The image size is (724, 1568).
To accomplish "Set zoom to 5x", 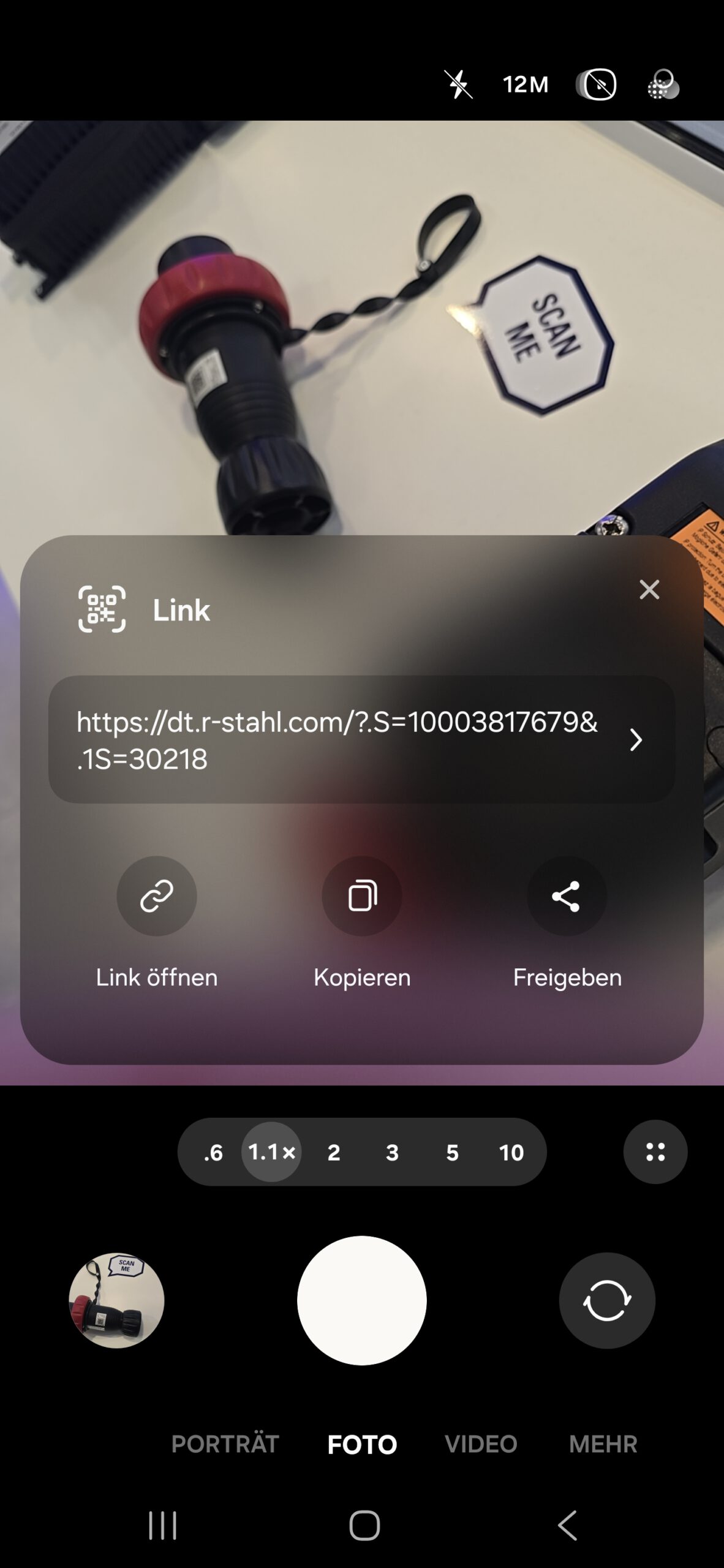I will pos(452,1152).
